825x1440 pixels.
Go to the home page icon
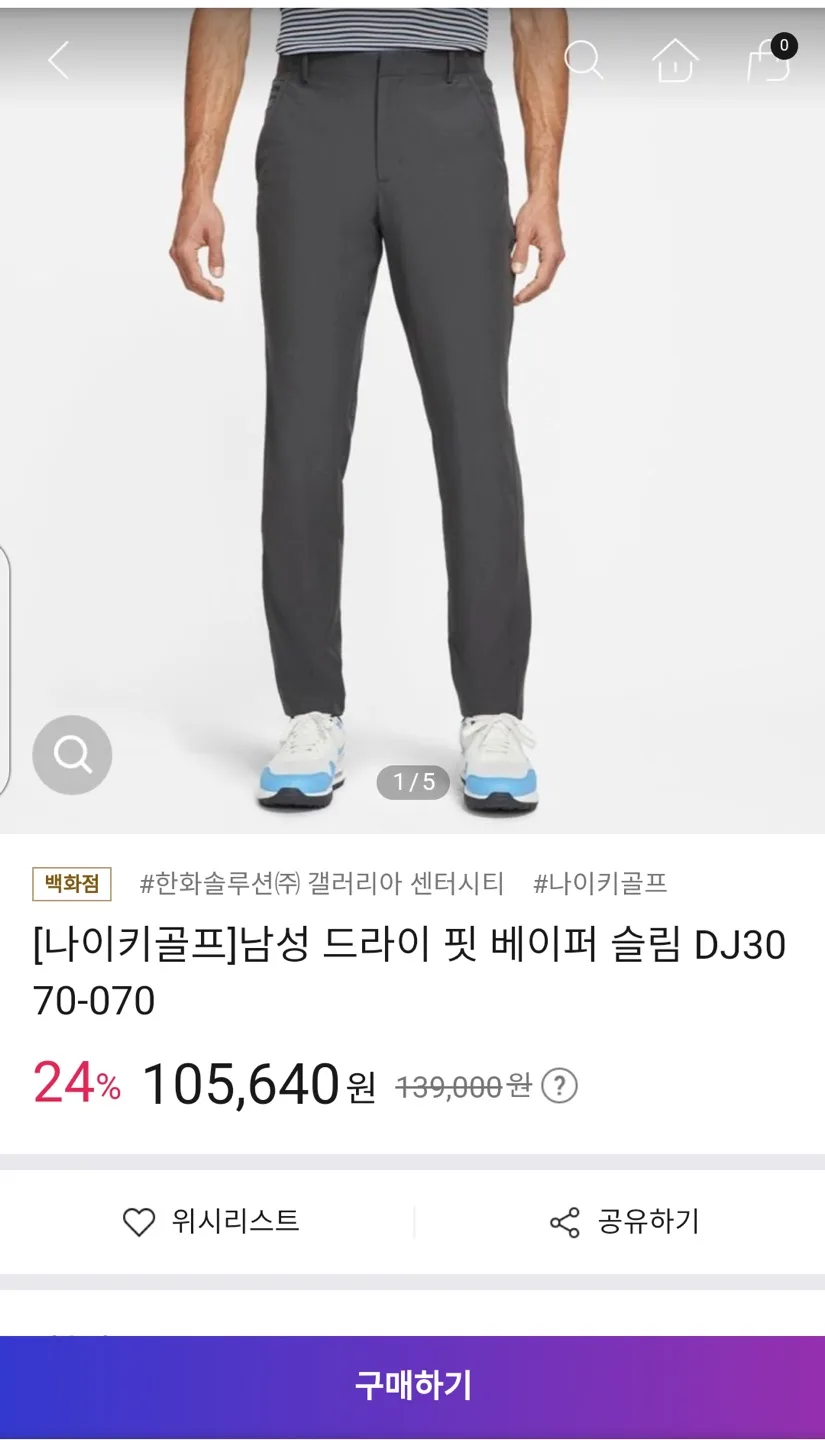click(x=675, y=60)
